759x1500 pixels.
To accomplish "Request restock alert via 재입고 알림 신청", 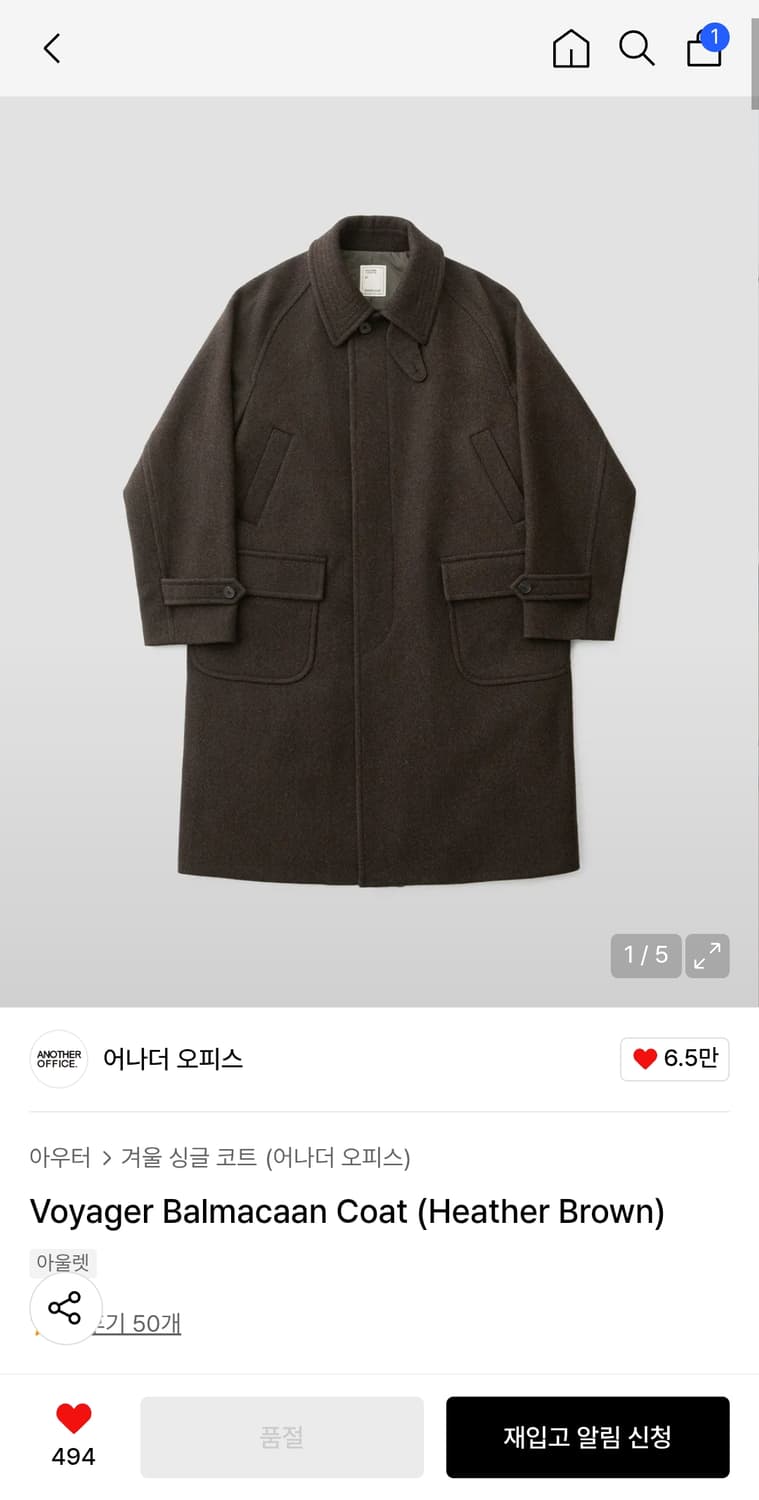I will [587, 1436].
